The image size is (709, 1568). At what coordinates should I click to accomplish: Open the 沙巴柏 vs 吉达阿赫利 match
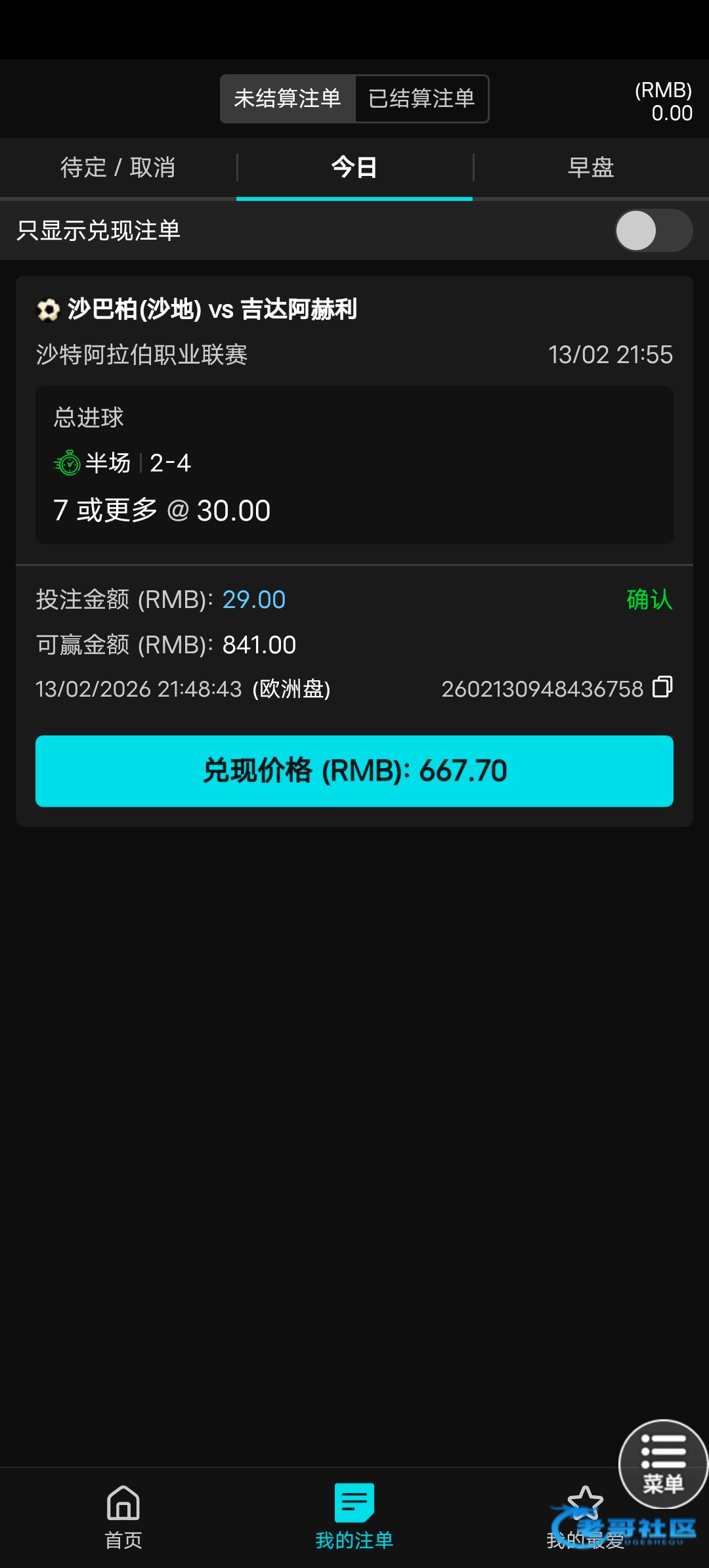(211, 309)
